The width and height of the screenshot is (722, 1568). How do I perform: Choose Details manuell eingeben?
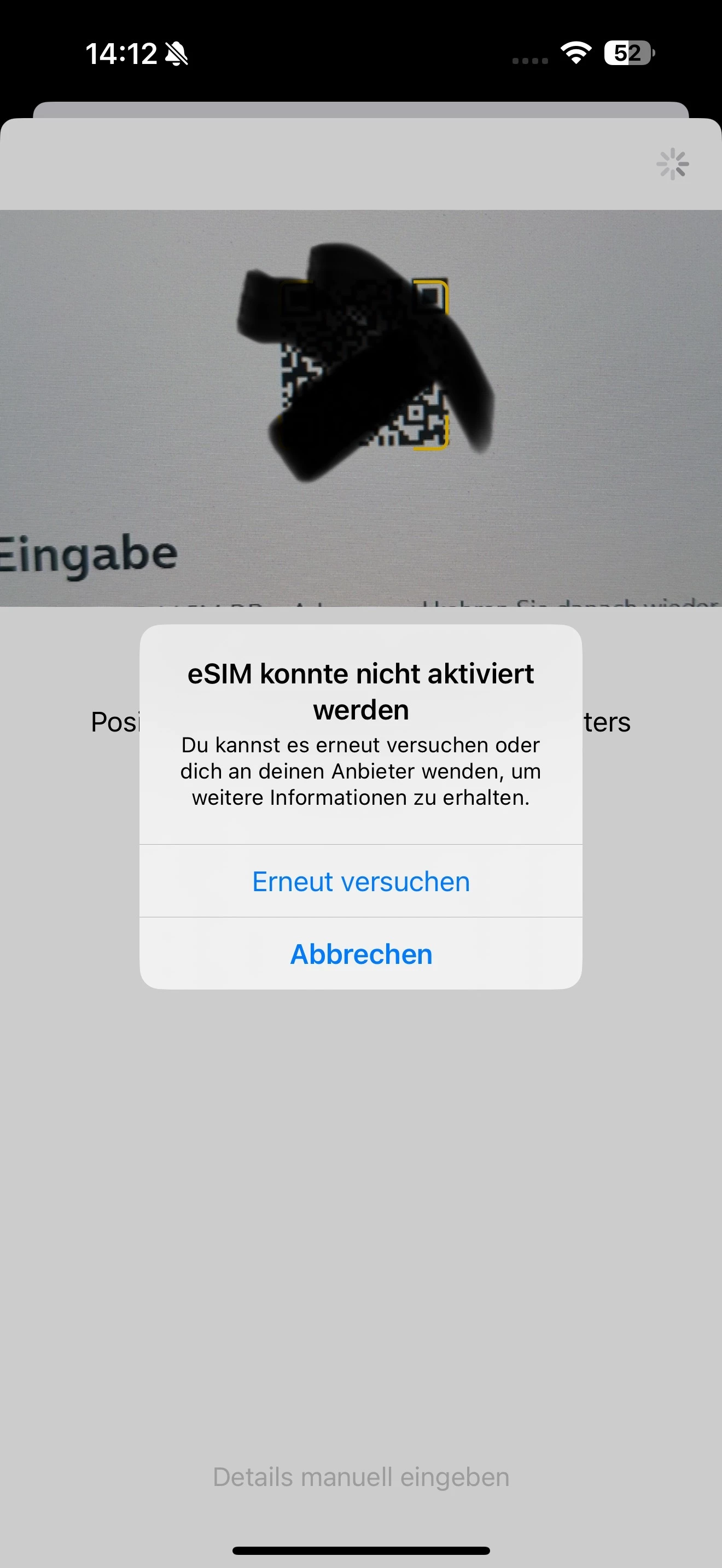click(x=361, y=1477)
